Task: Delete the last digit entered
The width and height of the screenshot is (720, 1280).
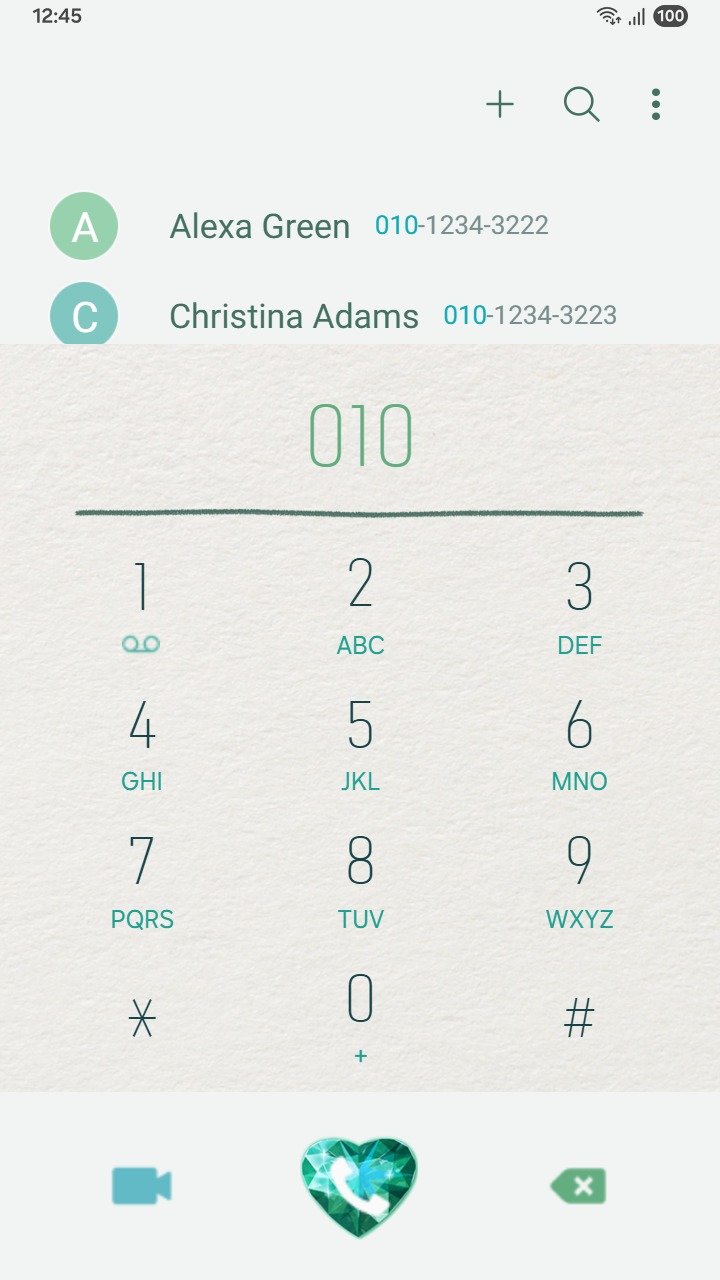Action: coord(579,1187)
